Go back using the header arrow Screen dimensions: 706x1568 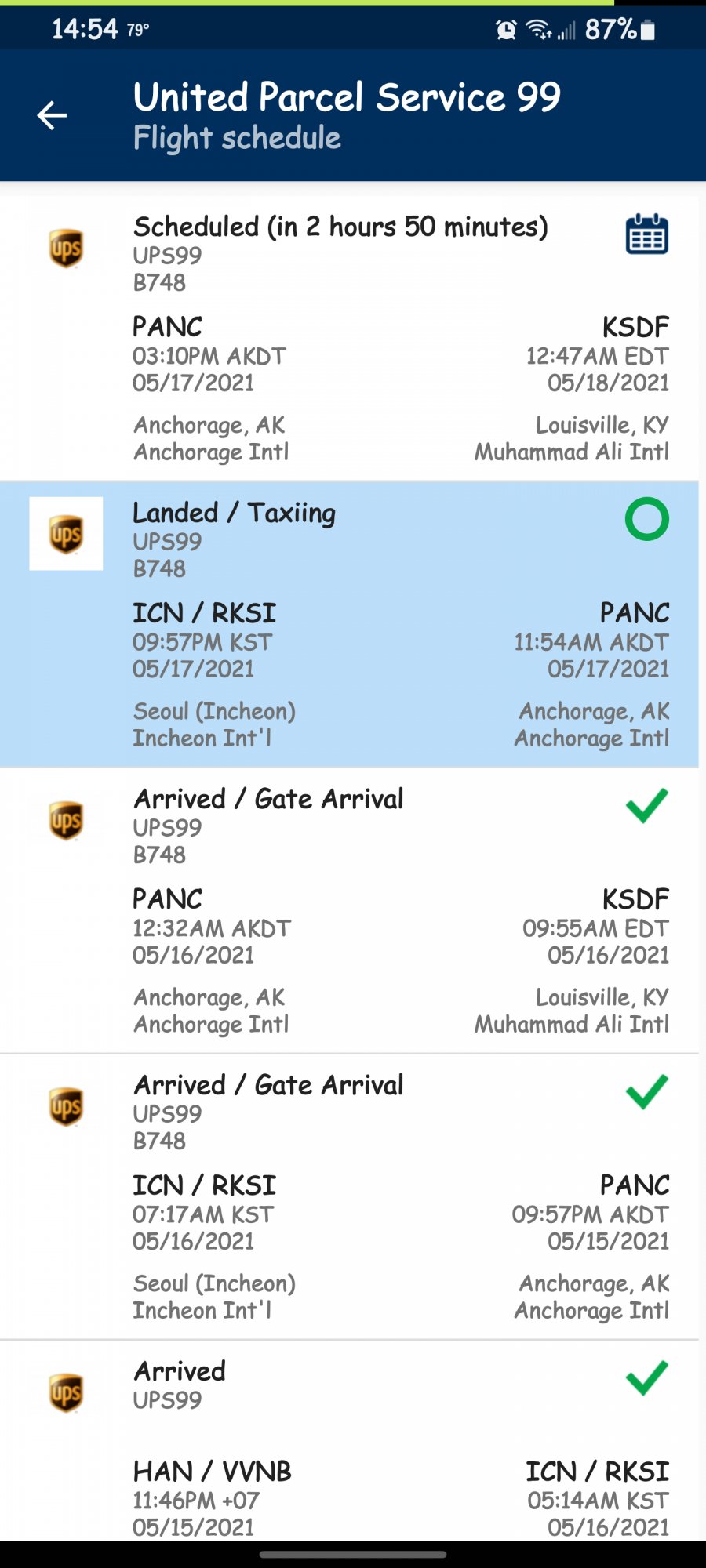(52, 115)
